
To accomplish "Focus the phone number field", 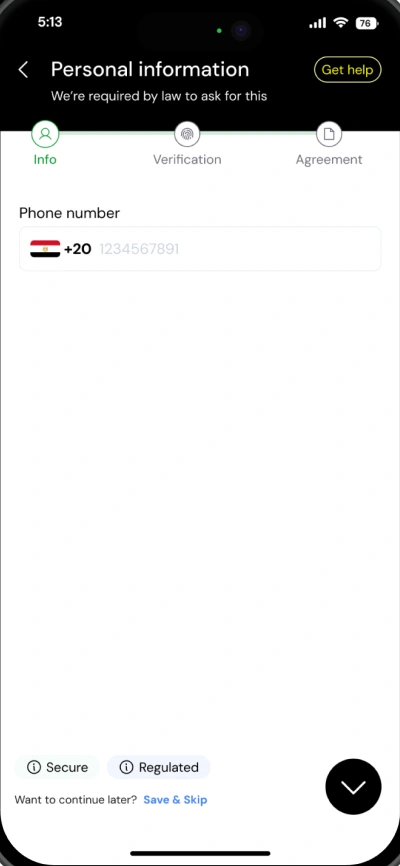I will [x=200, y=249].
